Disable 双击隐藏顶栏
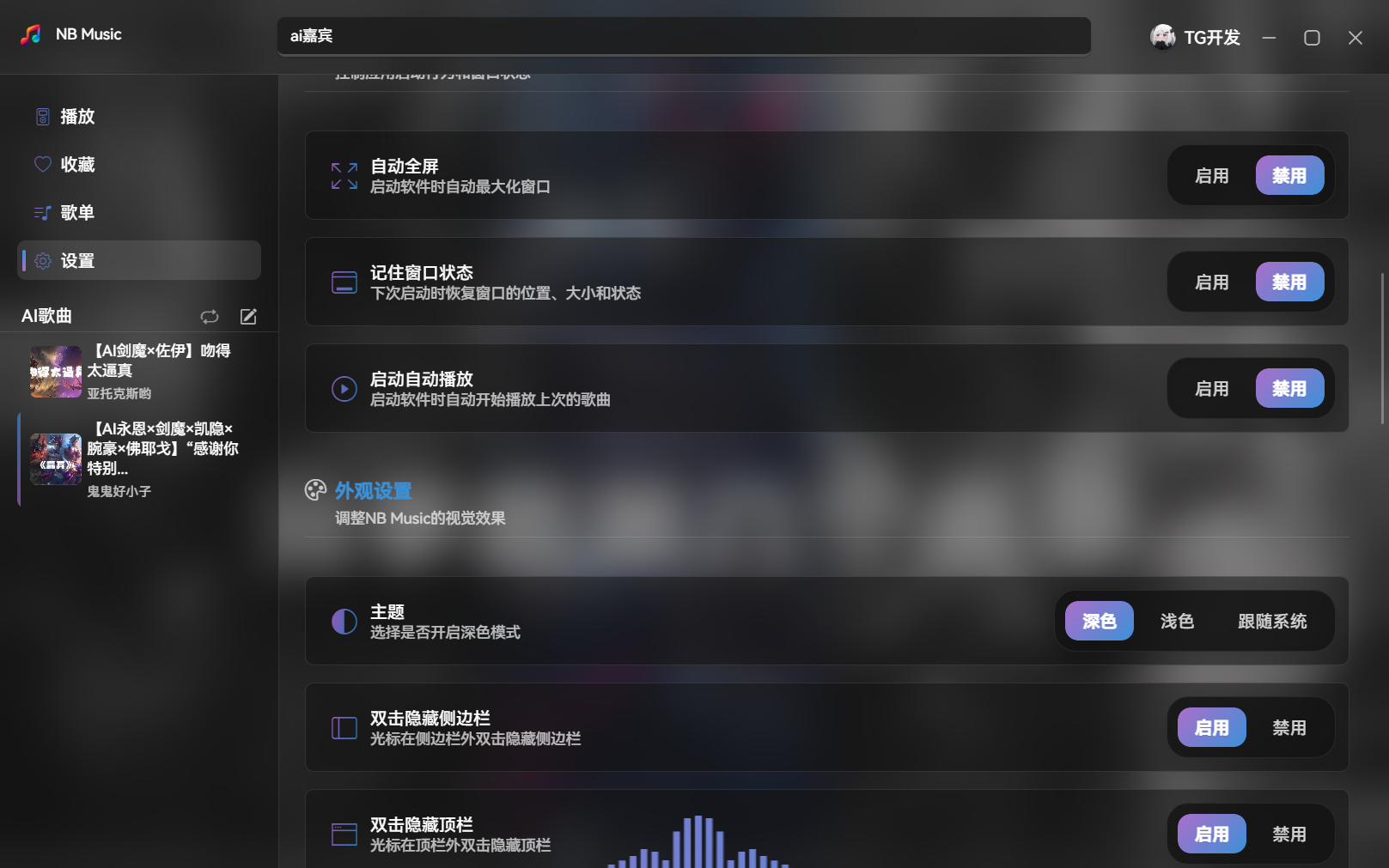The image size is (1389, 868). pos(1288,835)
